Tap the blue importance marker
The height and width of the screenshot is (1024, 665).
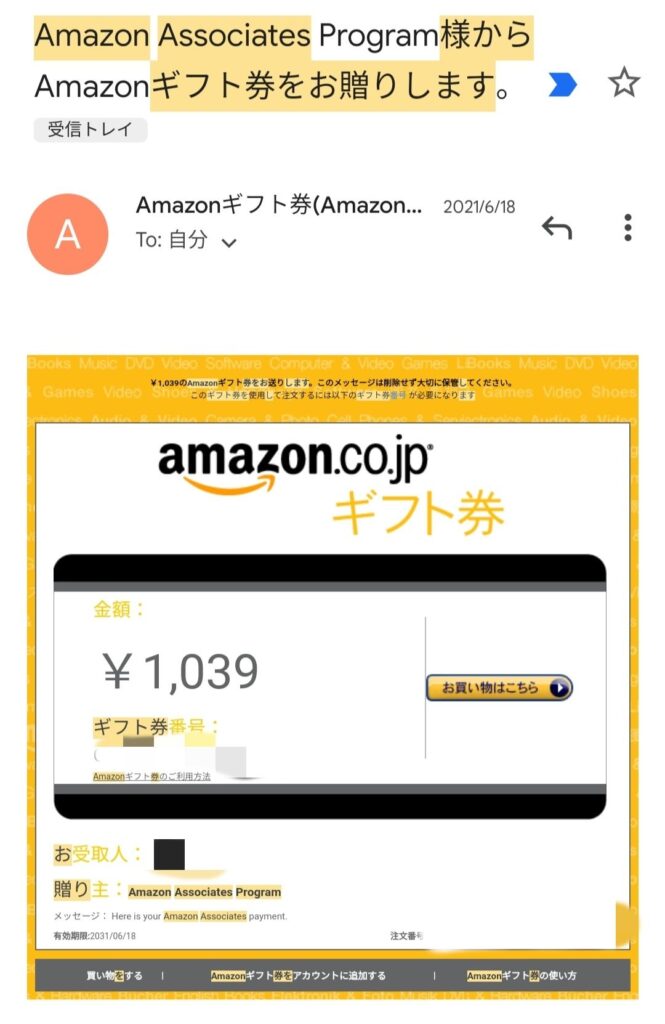click(563, 86)
